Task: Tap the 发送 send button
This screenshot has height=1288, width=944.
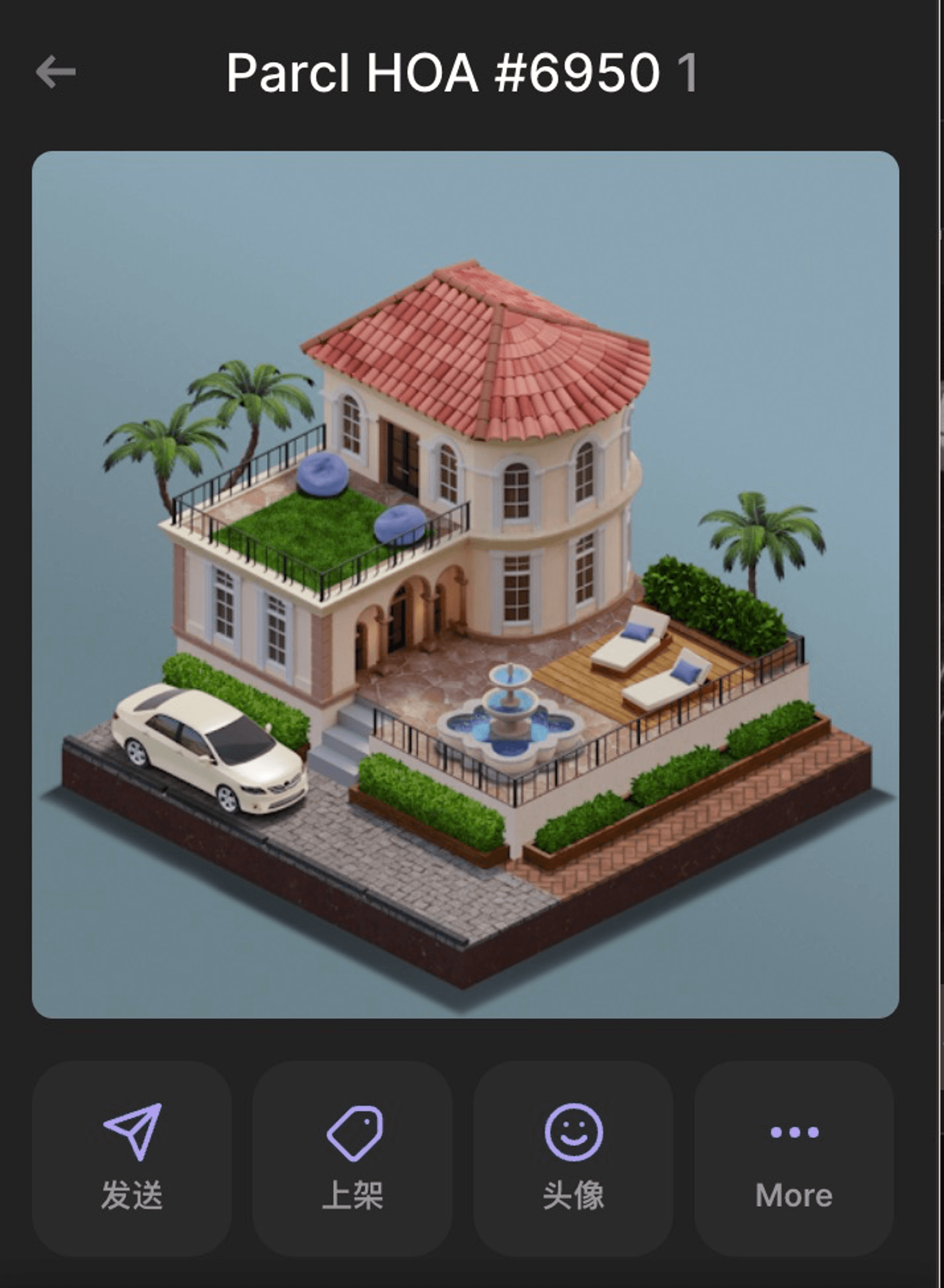Action: [x=132, y=1159]
